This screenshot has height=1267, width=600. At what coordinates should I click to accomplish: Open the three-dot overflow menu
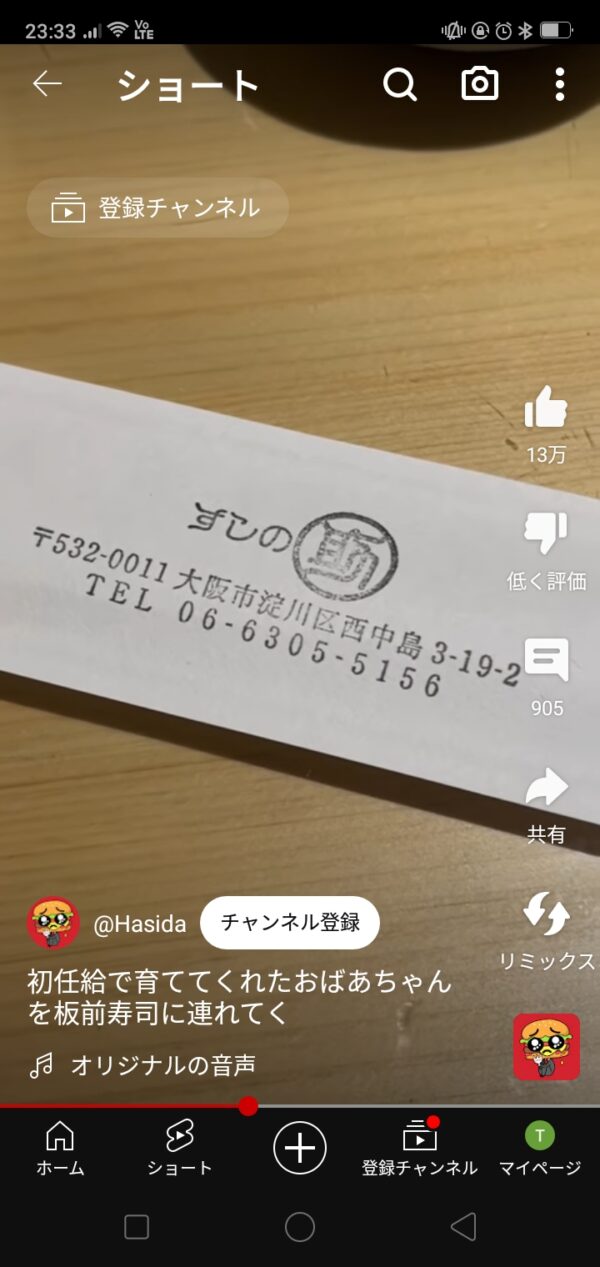coord(559,85)
